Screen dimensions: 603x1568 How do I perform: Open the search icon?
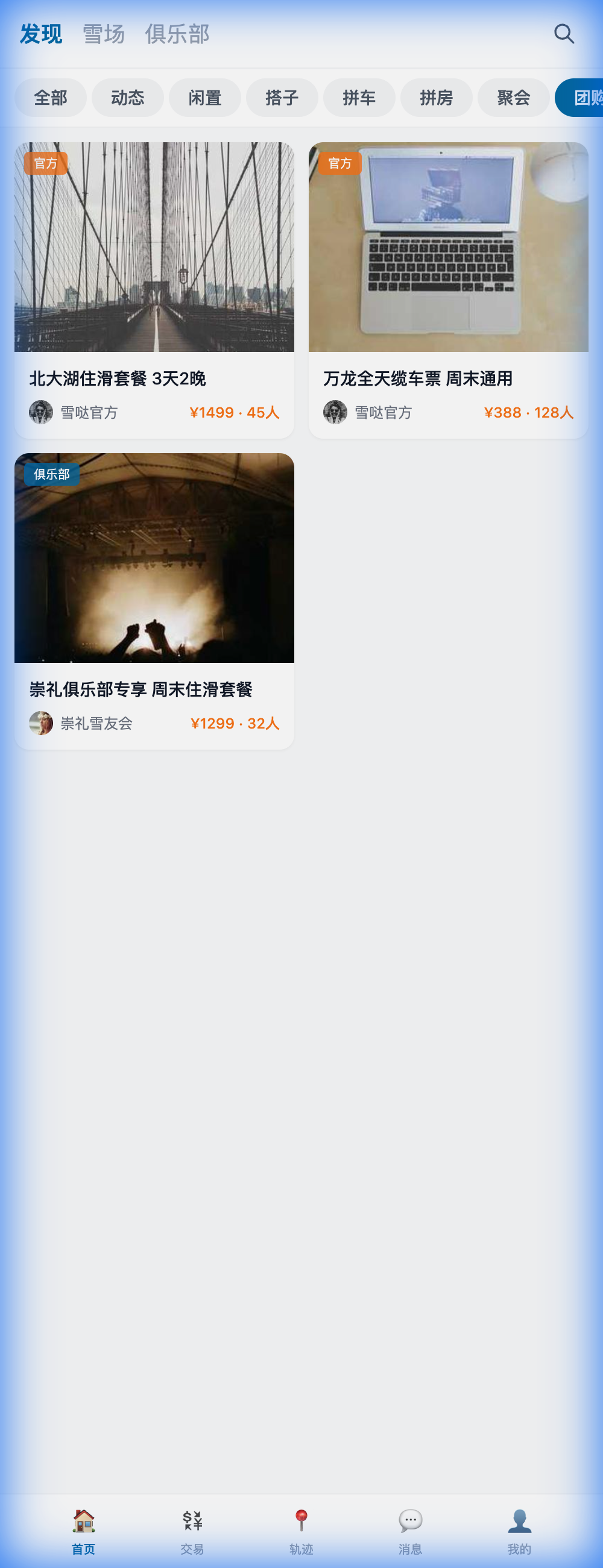pos(563,34)
